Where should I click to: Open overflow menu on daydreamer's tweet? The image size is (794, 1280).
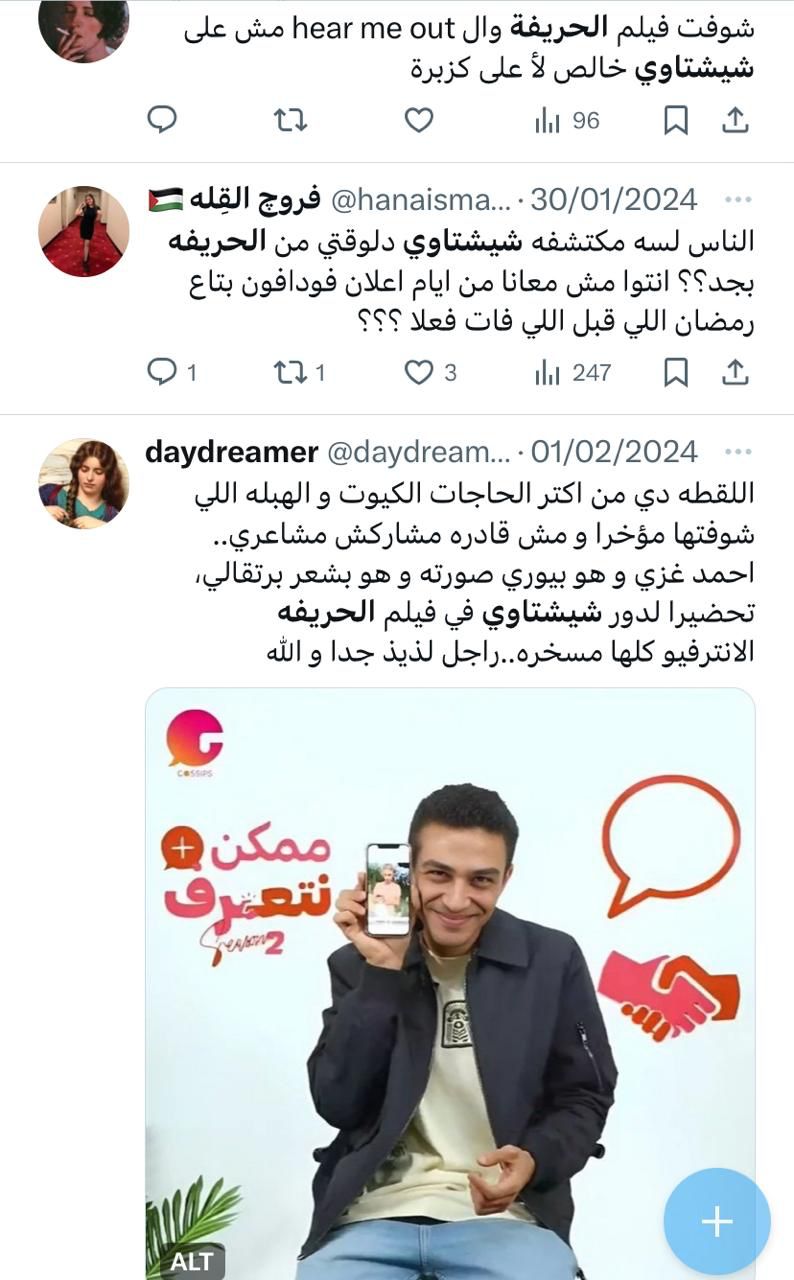[737, 451]
